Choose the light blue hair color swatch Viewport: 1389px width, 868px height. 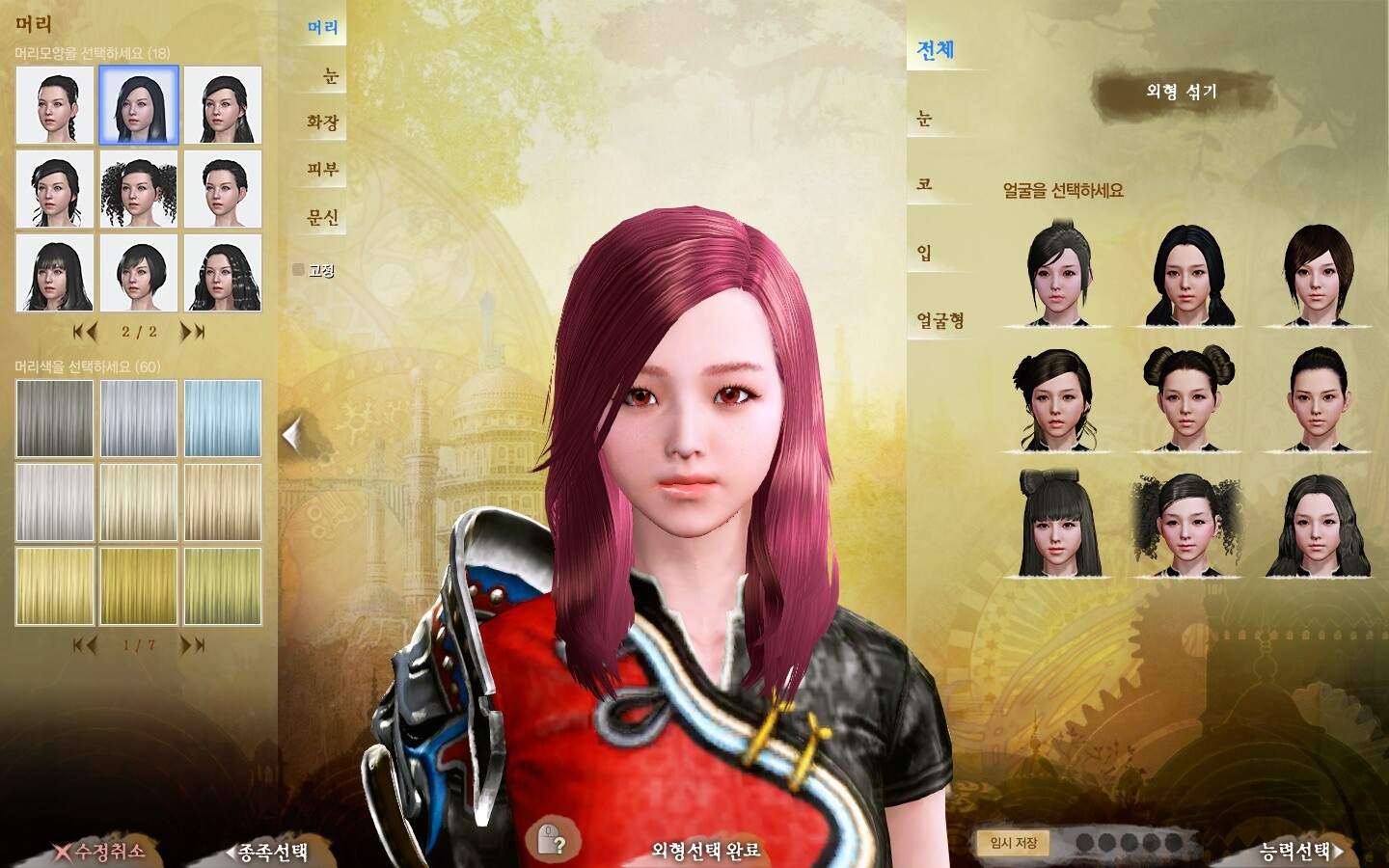(223, 418)
